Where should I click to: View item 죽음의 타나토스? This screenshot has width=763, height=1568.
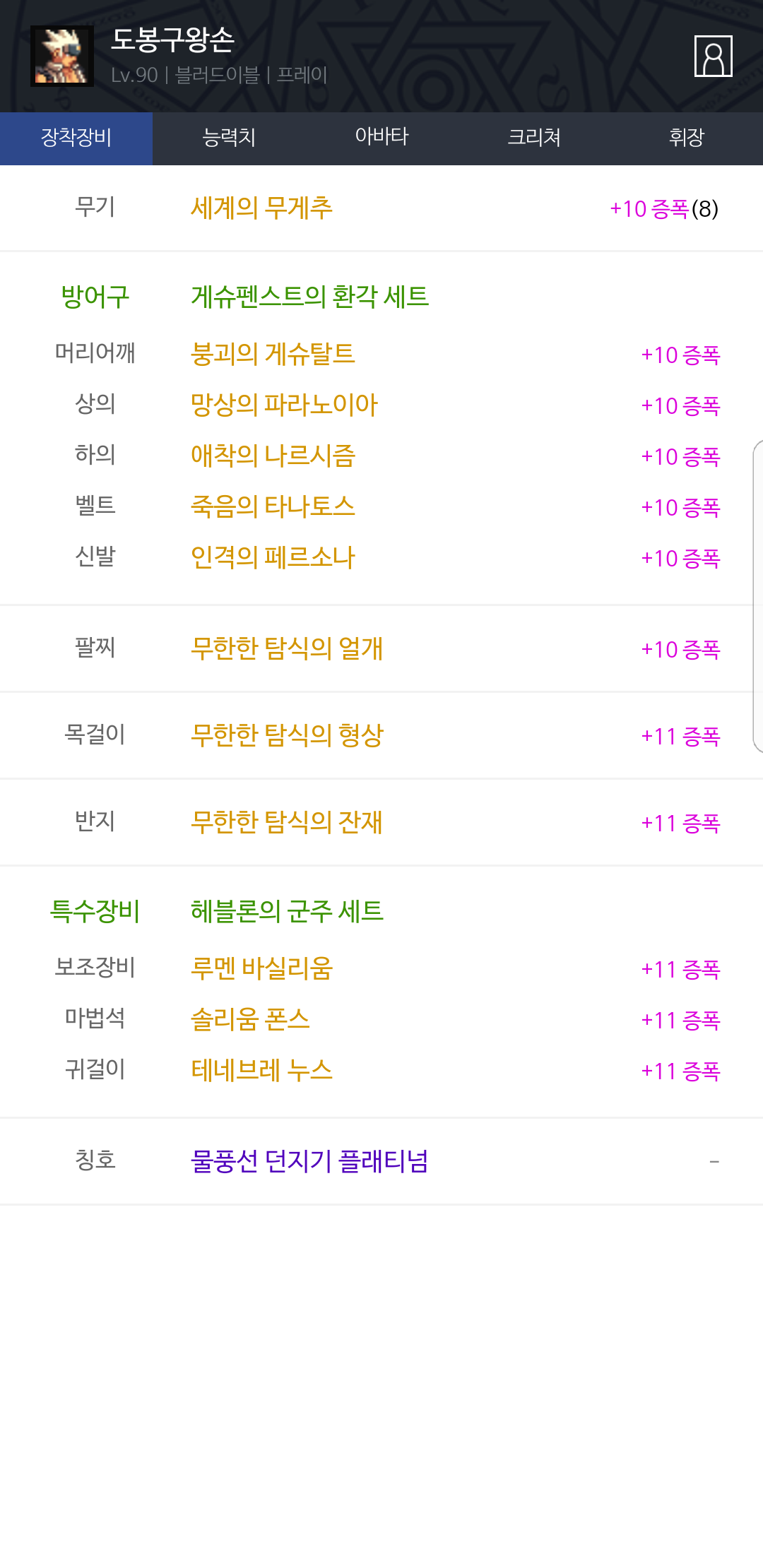click(273, 506)
